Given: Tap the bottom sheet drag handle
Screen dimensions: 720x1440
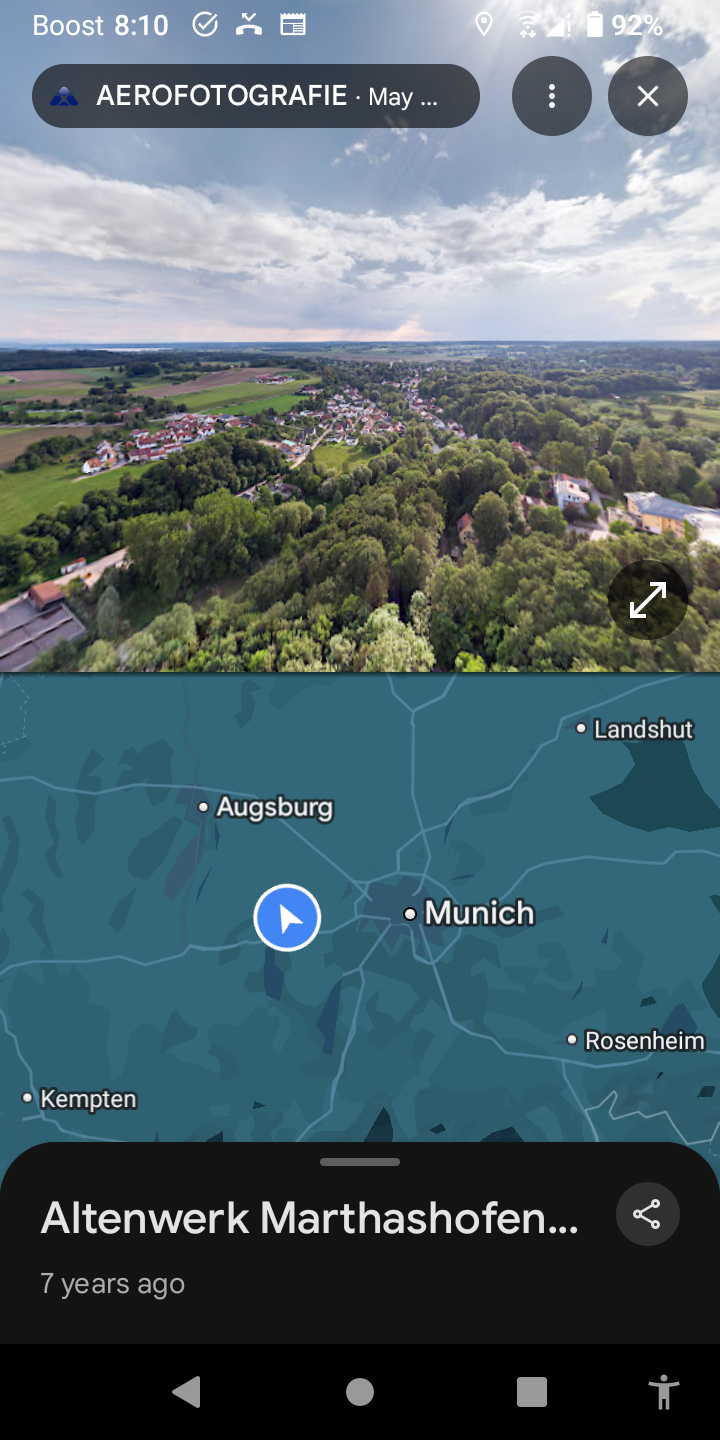Looking at the screenshot, I should [x=360, y=1162].
